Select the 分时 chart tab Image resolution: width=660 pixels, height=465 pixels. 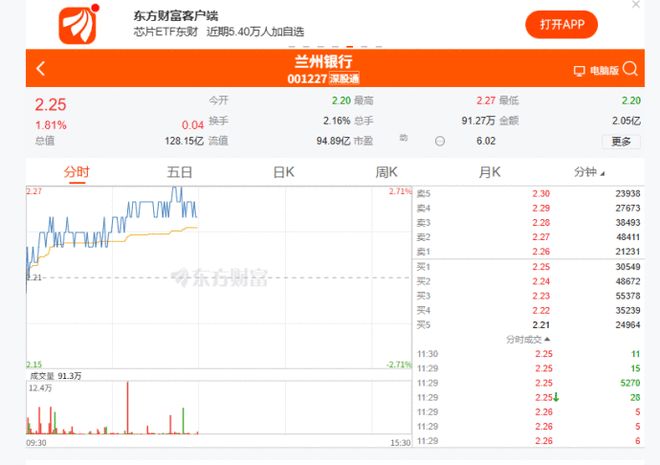[77, 172]
